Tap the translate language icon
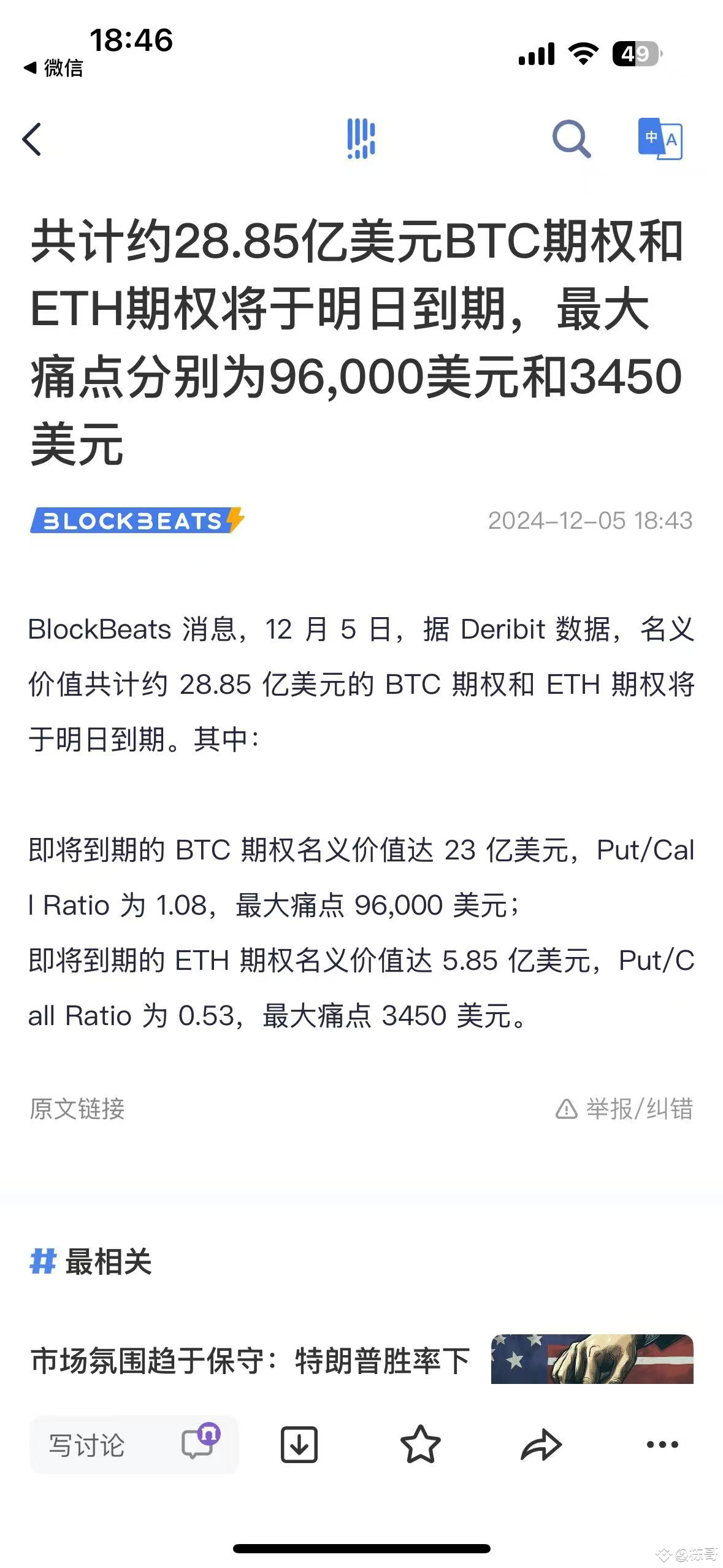The width and height of the screenshot is (723, 1568). [660, 139]
